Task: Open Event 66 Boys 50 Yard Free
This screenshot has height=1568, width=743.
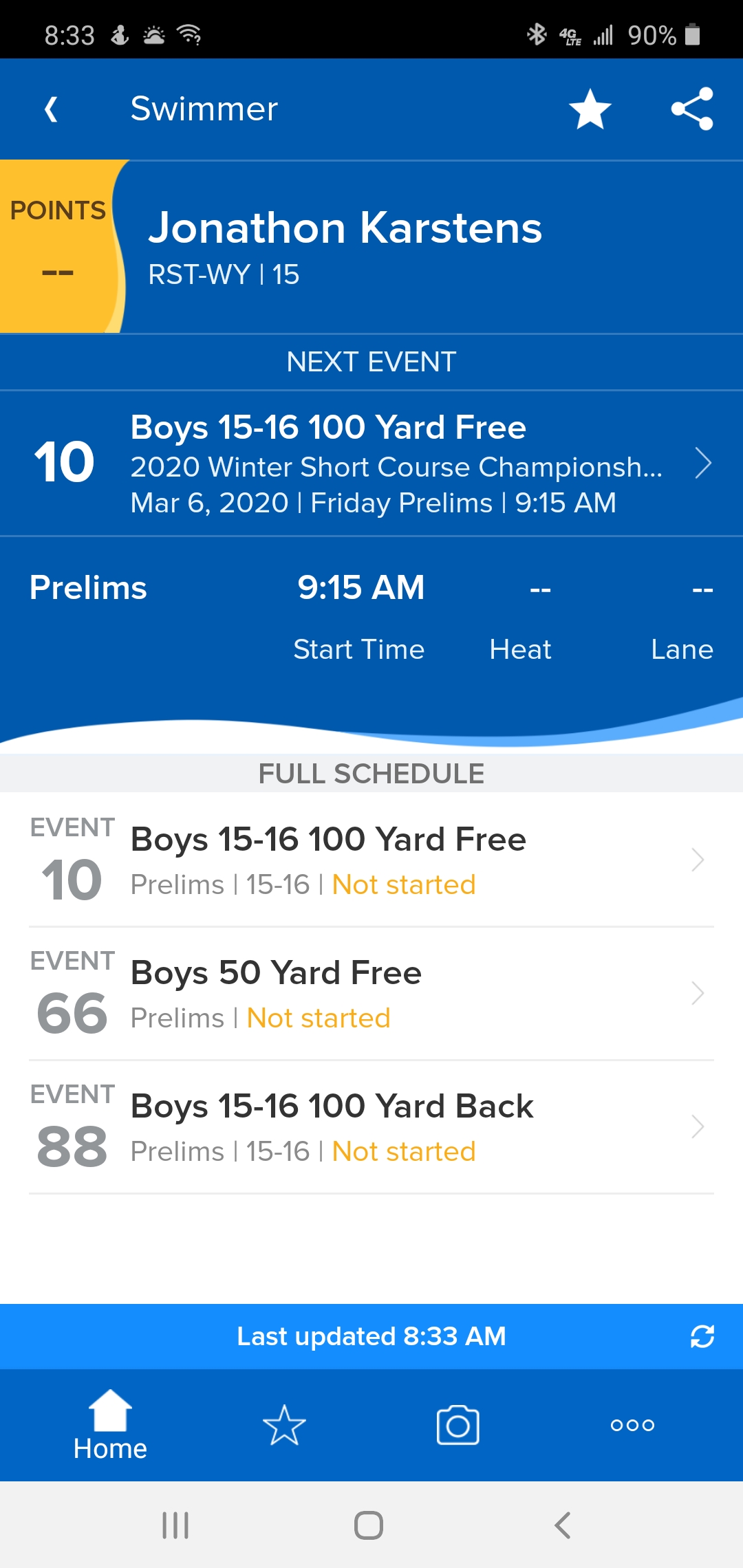Action: click(371, 993)
